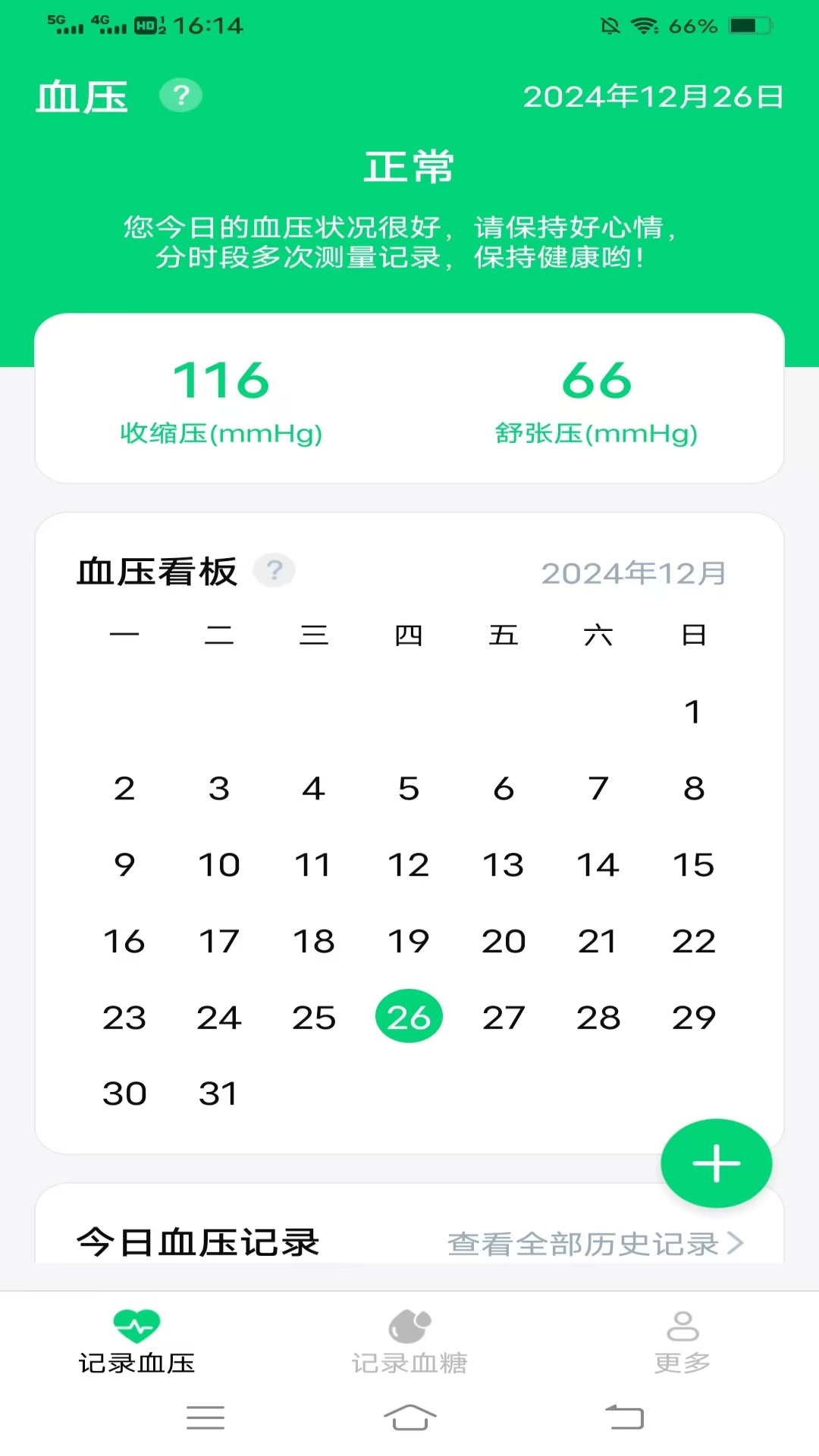Add a new blood pressure record
Viewport: 819px width, 1456px height.
coord(716,1163)
